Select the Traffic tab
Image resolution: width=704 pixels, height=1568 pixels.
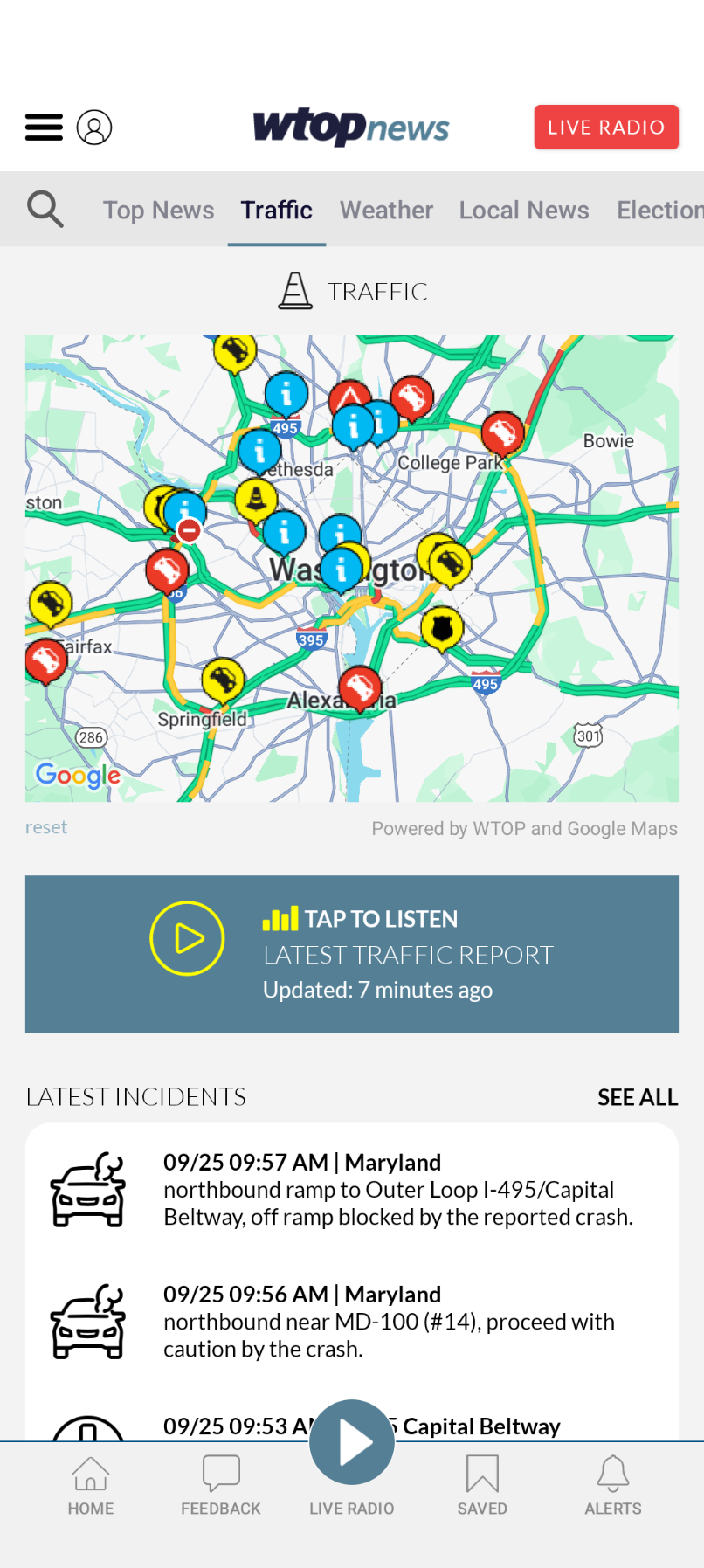277,211
